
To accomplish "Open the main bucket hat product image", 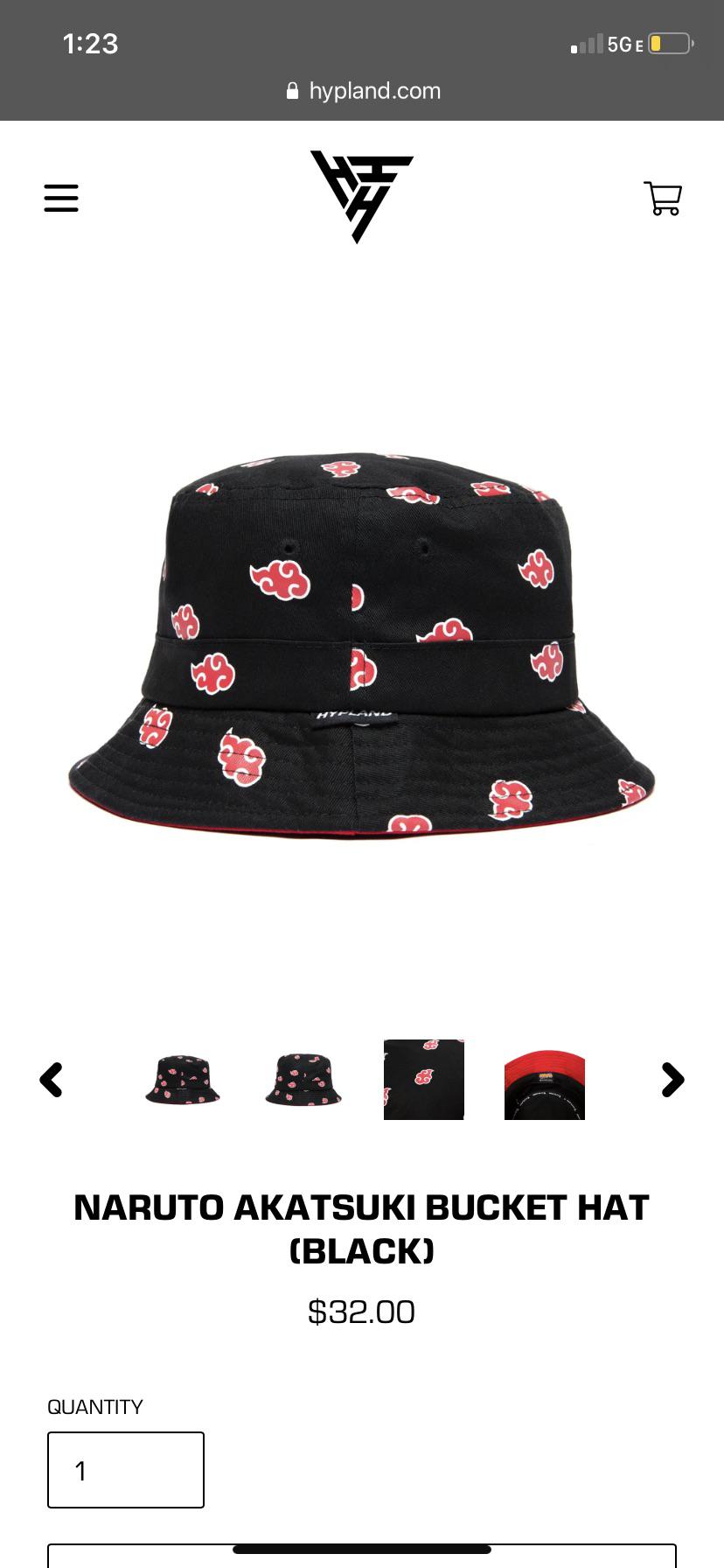I will pyautogui.click(x=362, y=646).
